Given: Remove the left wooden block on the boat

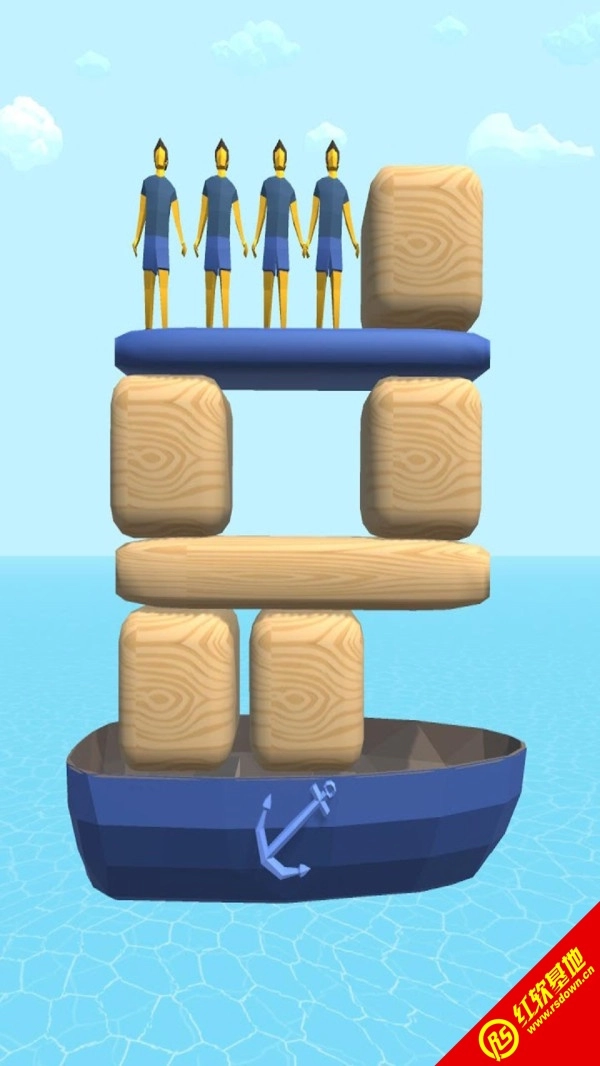Looking at the screenshot, I should coord(179,687).
